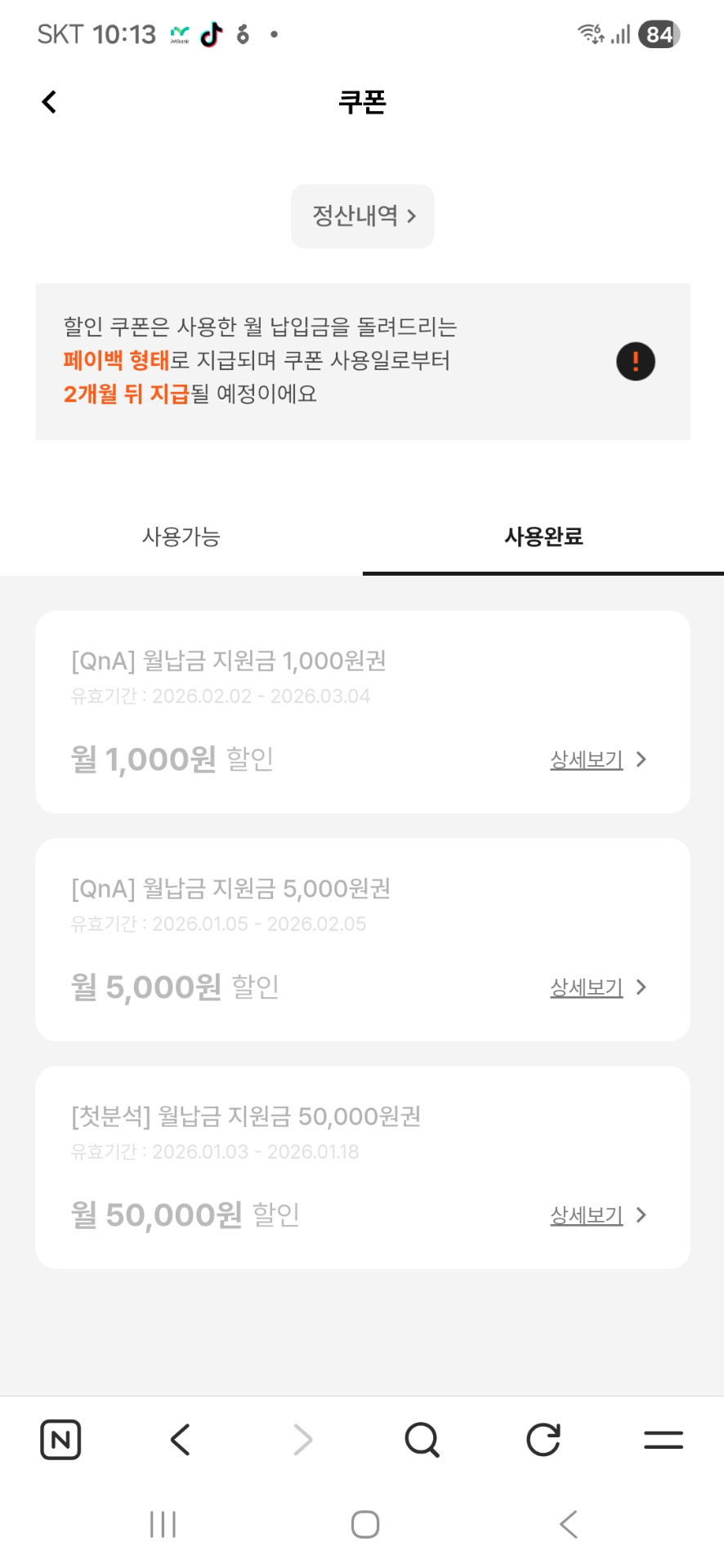Select the 사용완료 tab
724x1568 pixels.
543,537
